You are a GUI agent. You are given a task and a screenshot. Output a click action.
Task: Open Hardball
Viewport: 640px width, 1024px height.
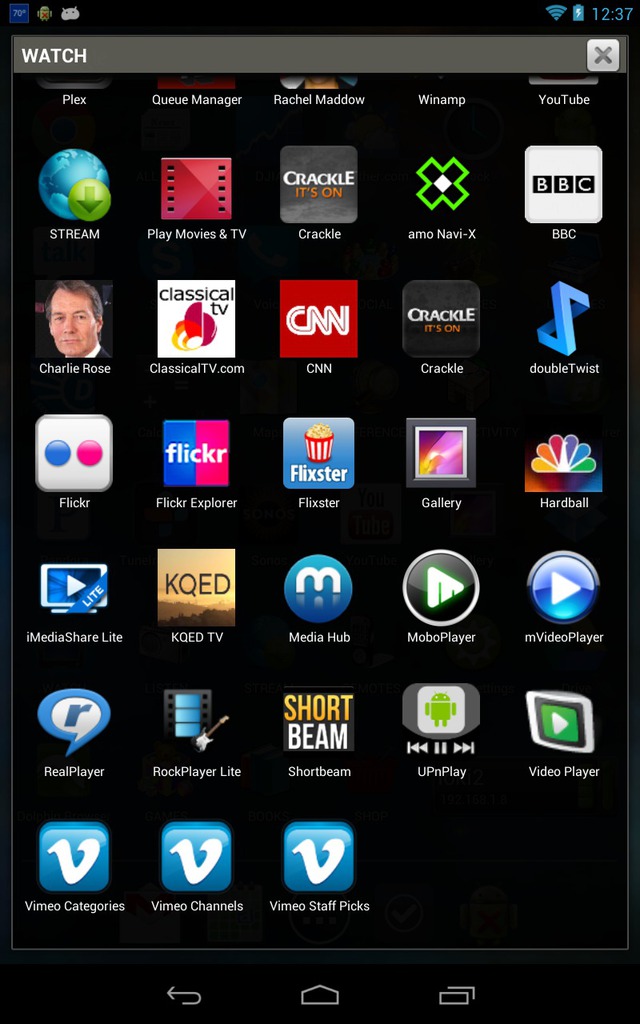pyautogui.click(x=564, y=462)
